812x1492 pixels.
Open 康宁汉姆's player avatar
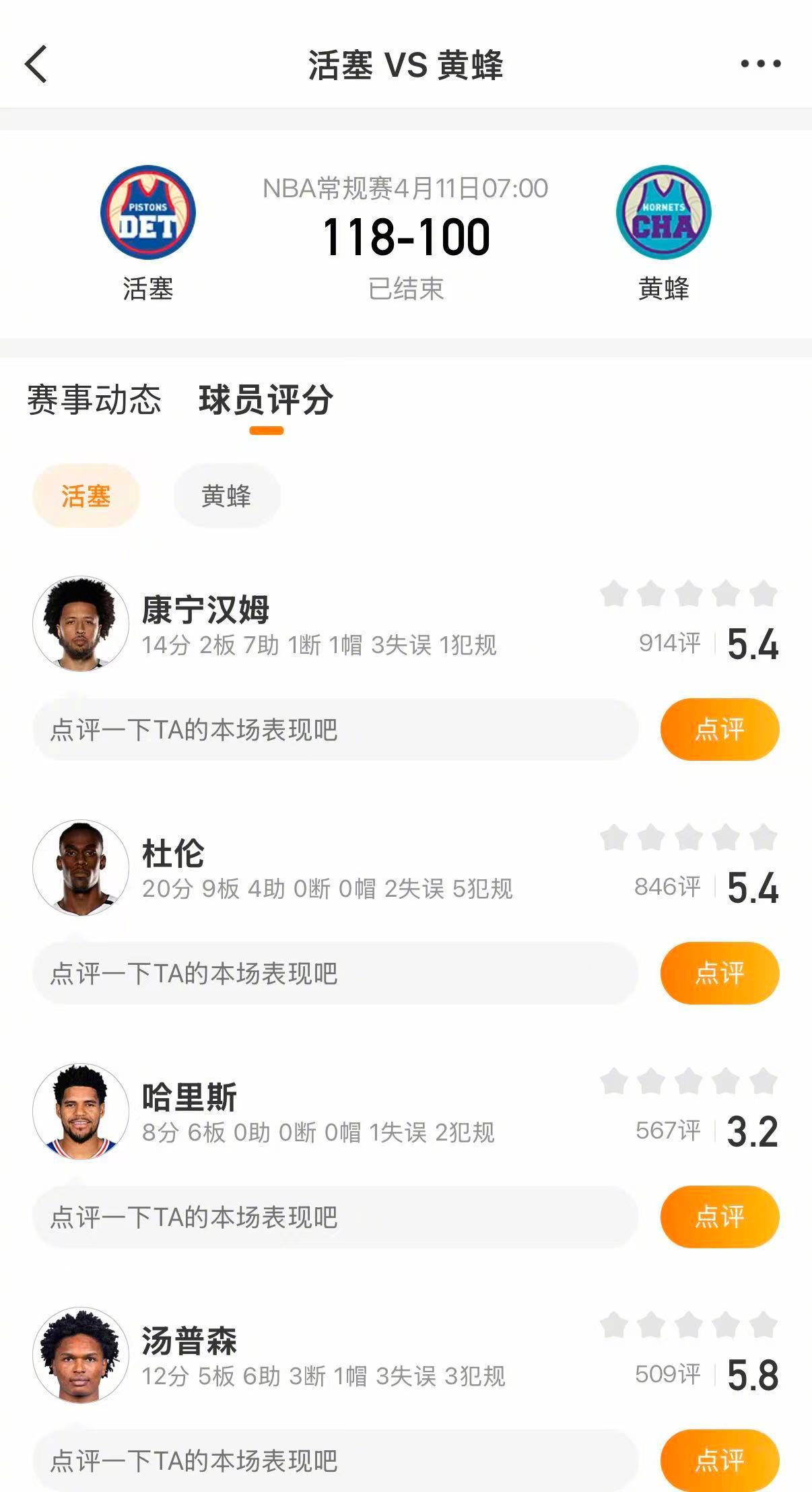[x=81, y=623]
